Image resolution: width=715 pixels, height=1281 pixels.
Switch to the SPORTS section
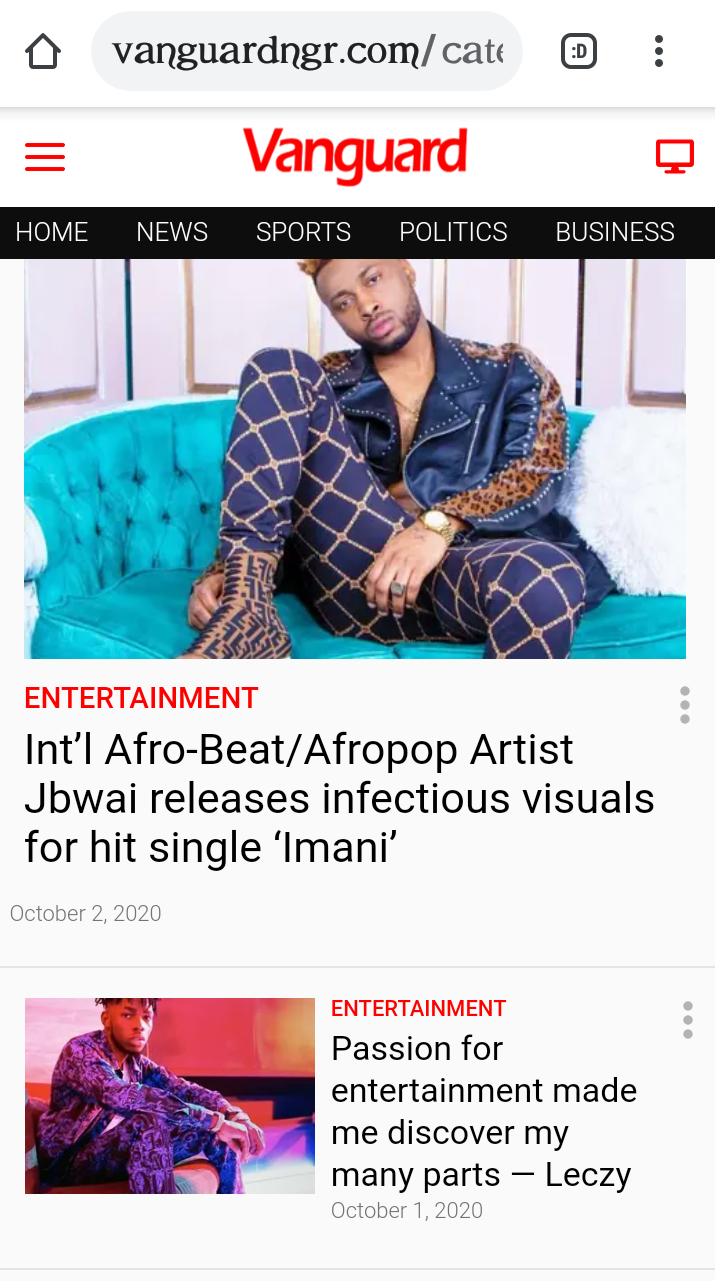pyautogui.click(x=303, y=232)
